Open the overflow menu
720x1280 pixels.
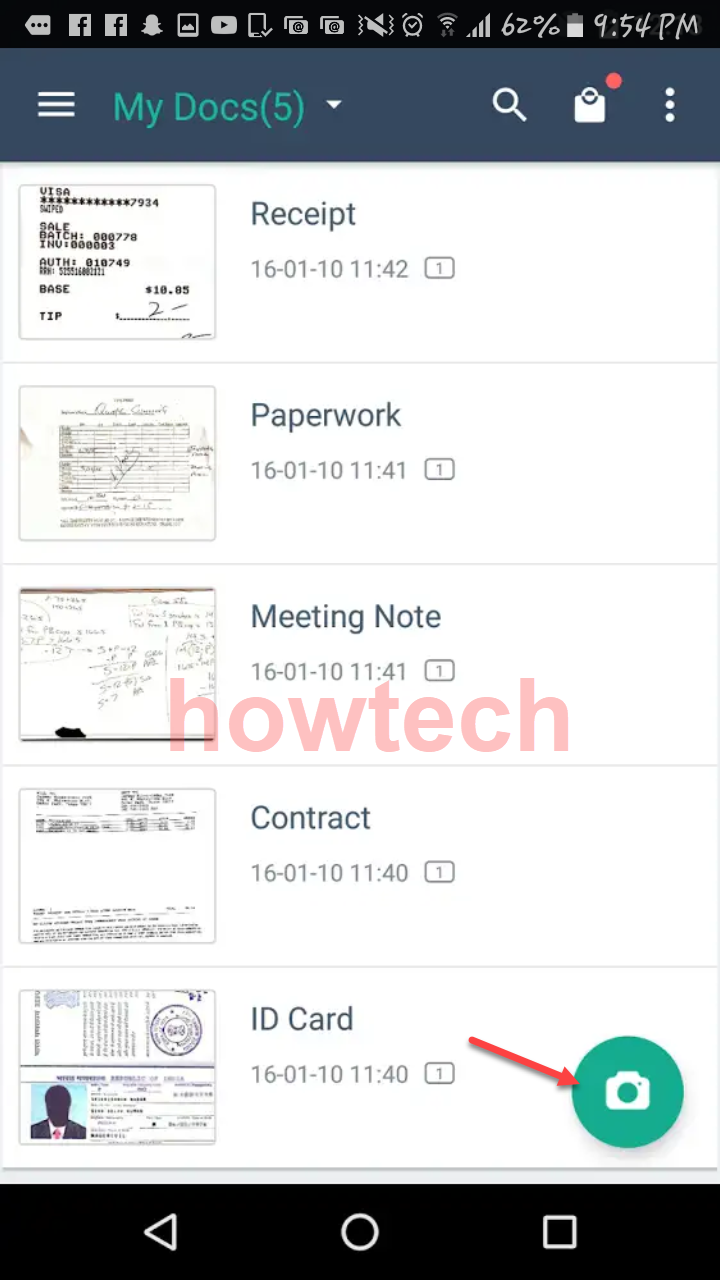point(670,104)
